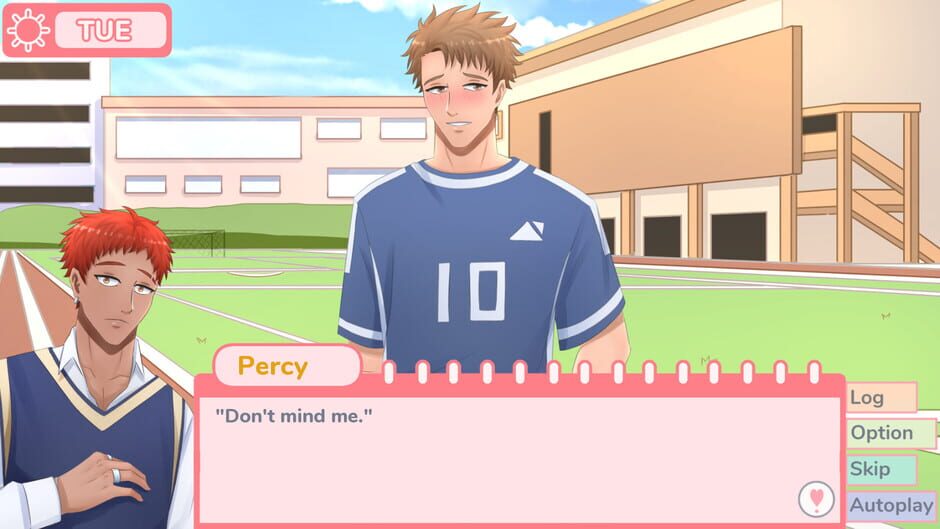Screen dimensions: 940x529
Task: Skip the current dialogue
Action: point(880,469)
